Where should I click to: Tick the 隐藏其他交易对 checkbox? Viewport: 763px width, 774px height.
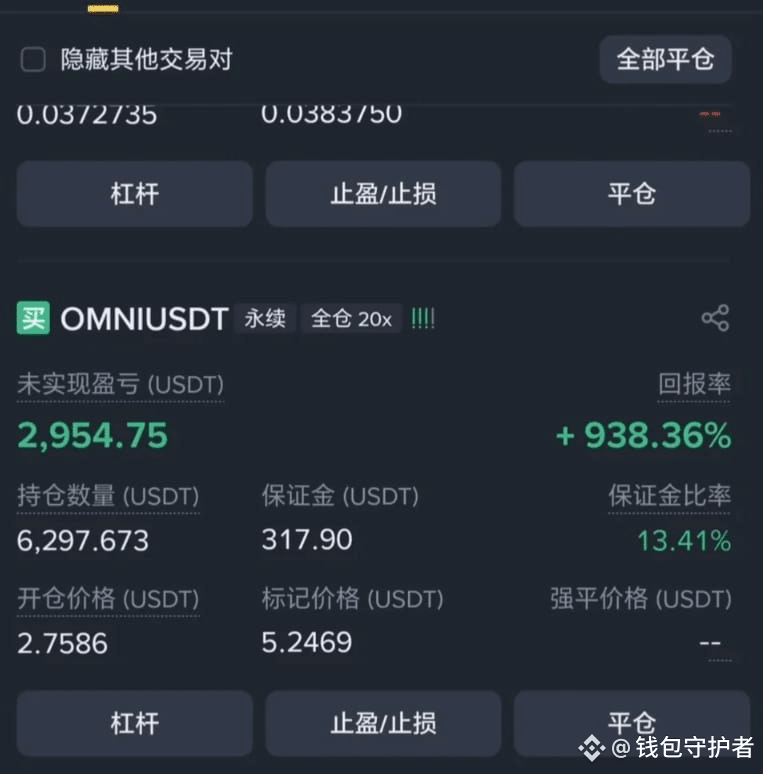[x=34, y=60]
